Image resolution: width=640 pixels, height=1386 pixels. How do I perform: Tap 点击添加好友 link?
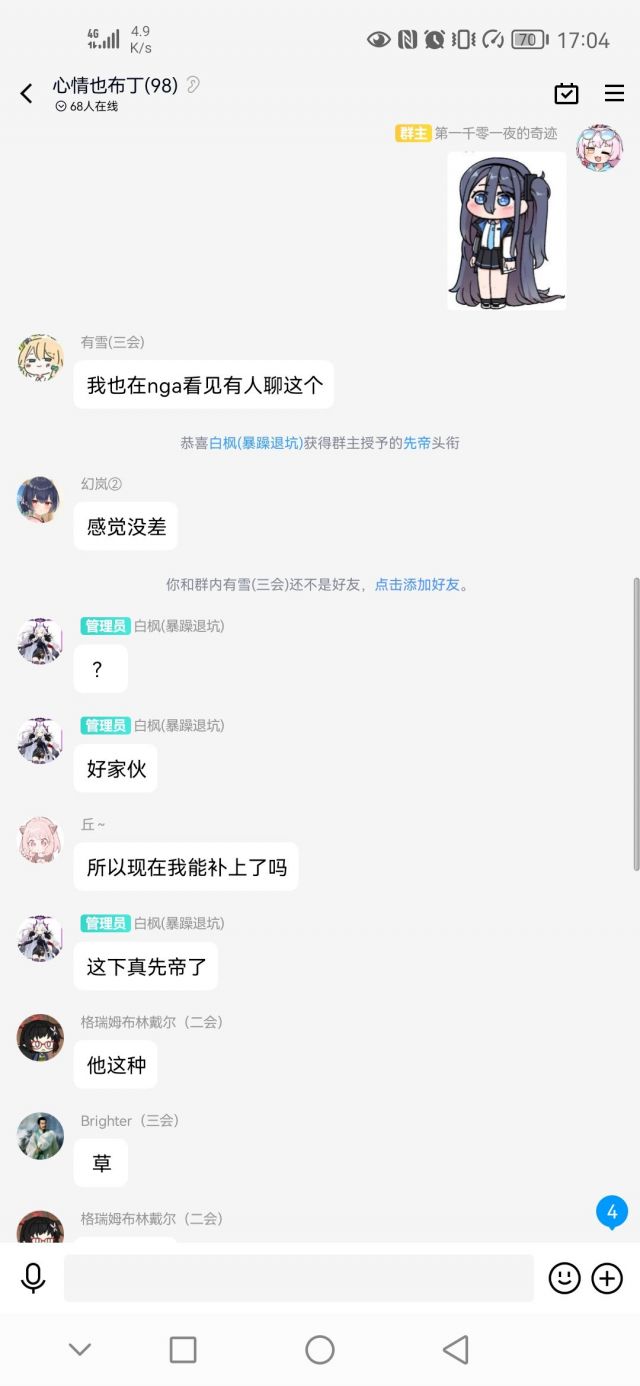tap(417, 584)
